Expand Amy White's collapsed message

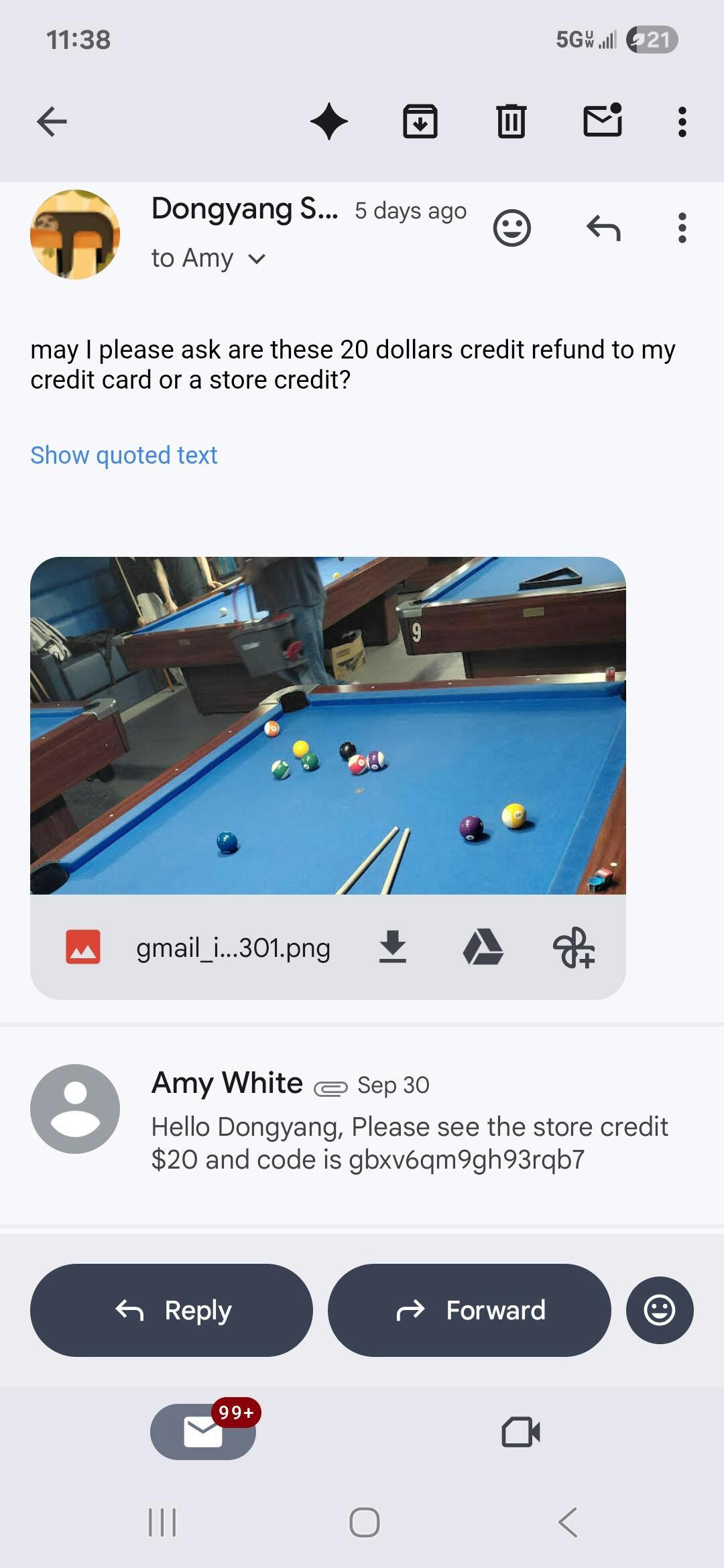click(409, 1126)
